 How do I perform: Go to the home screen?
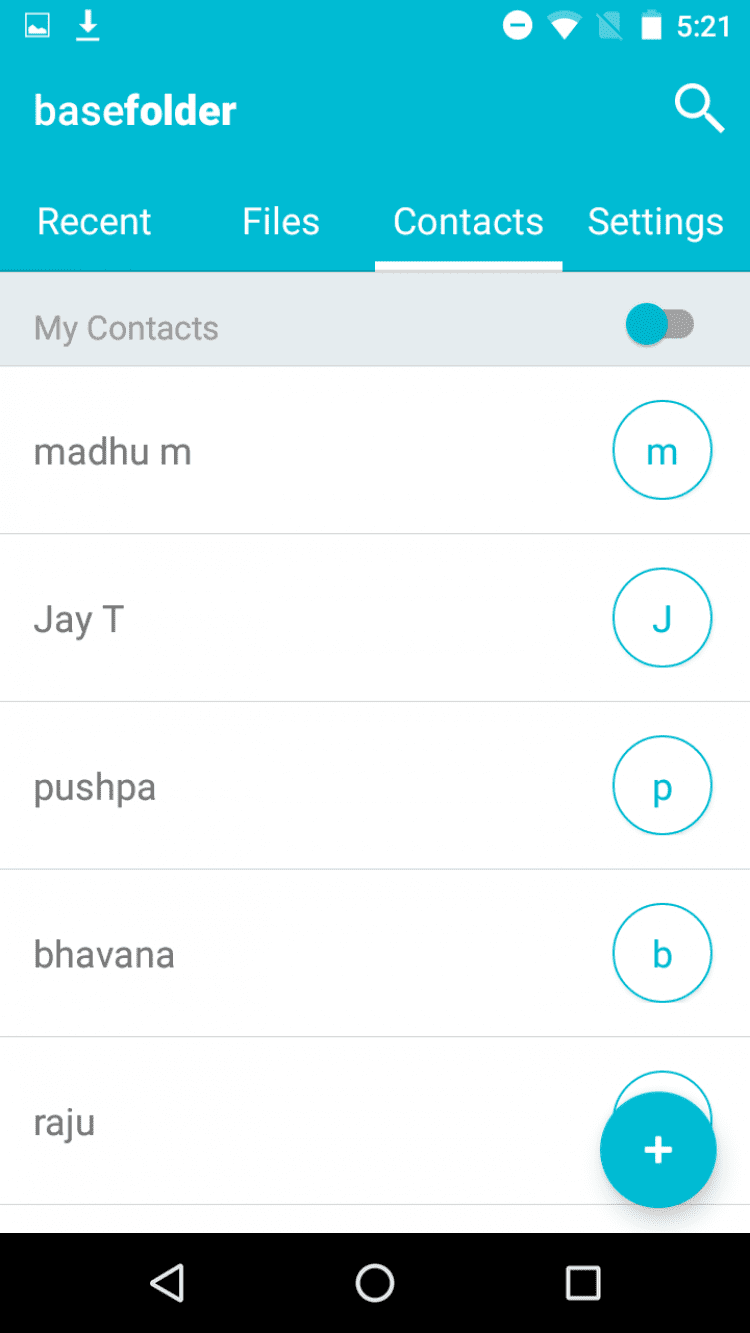coord(375,1283)
